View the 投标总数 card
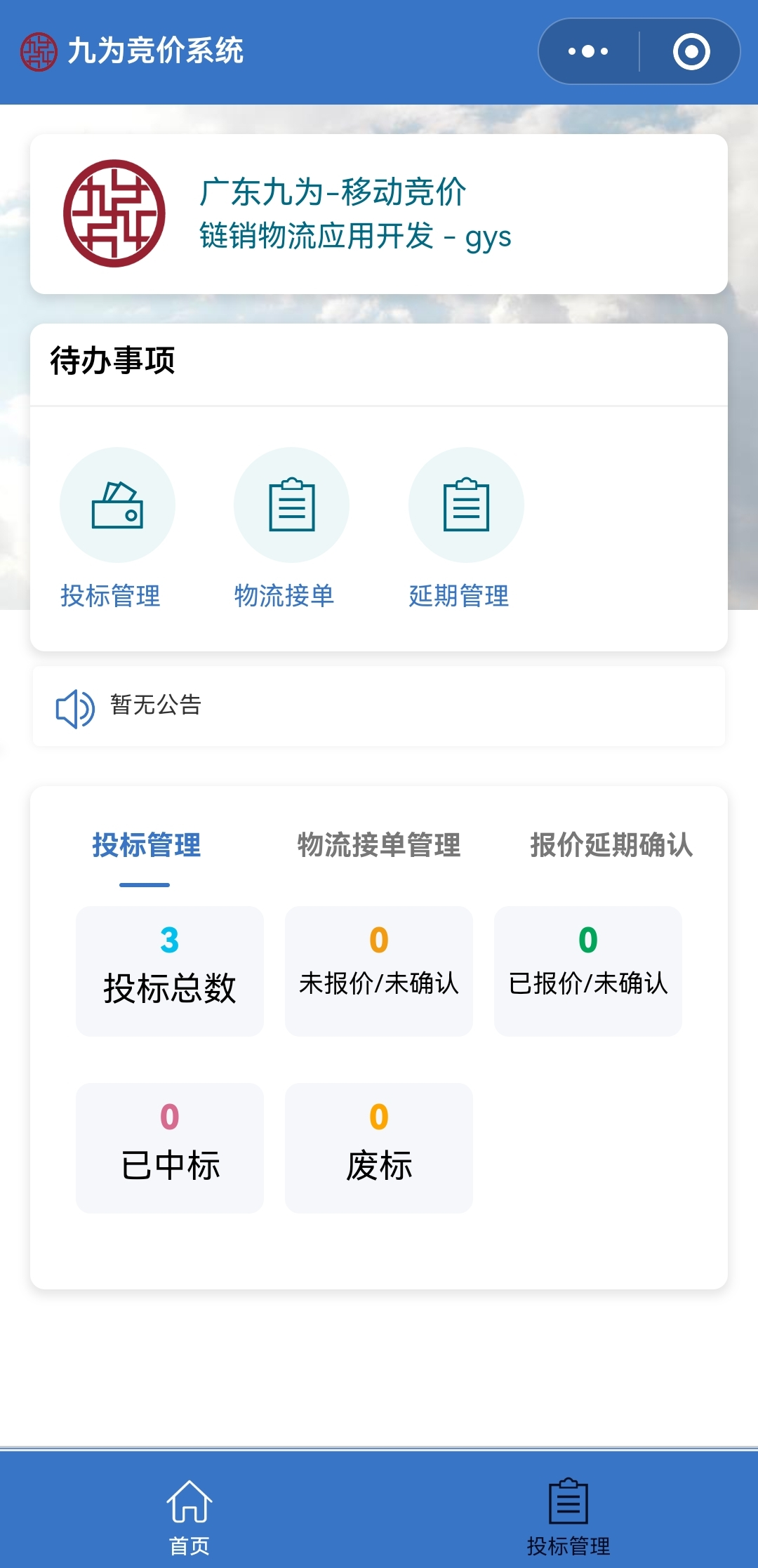758x1568 pixels. coord(170,971)
